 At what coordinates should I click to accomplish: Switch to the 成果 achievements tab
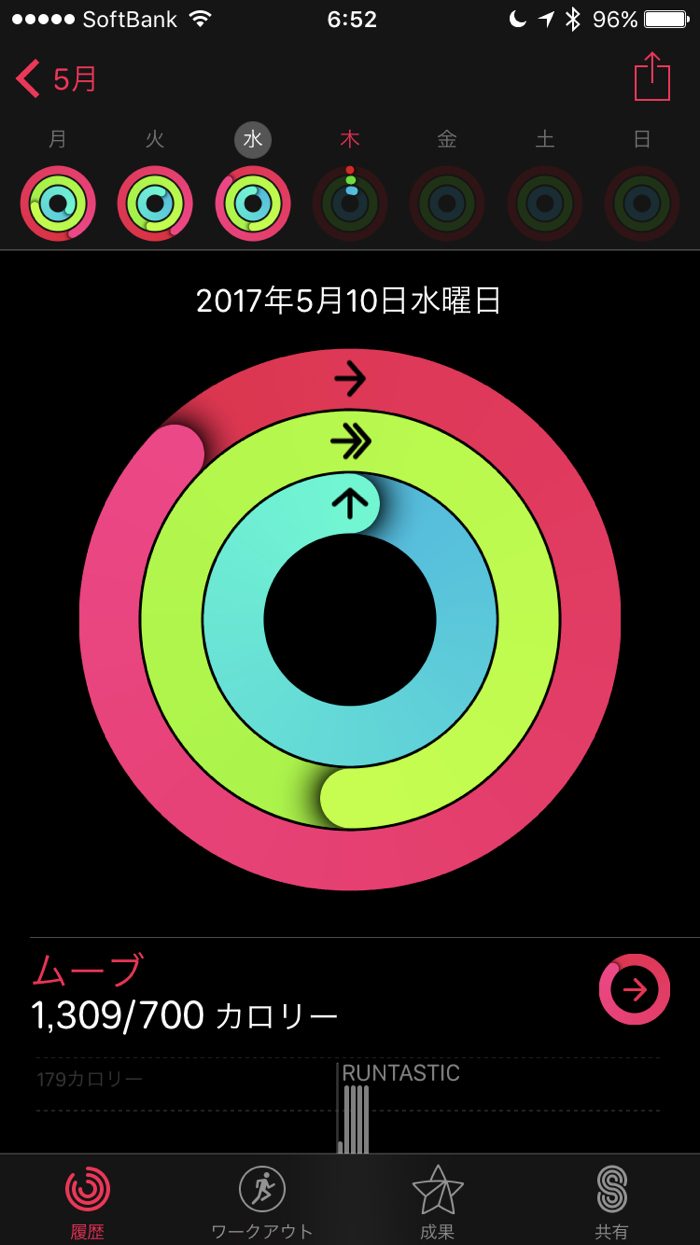(x=438, y=1200)
